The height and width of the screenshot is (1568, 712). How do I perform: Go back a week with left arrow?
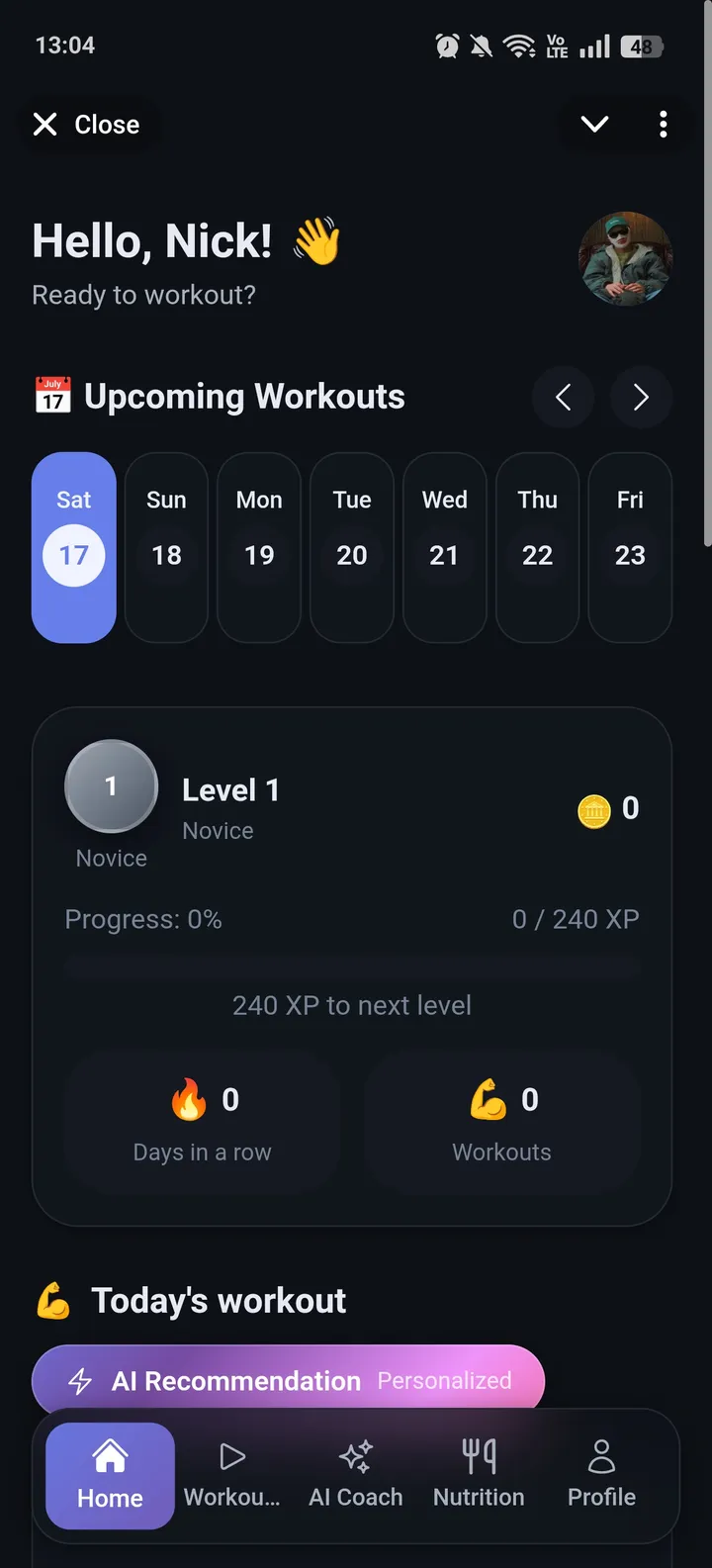(563, 397)
